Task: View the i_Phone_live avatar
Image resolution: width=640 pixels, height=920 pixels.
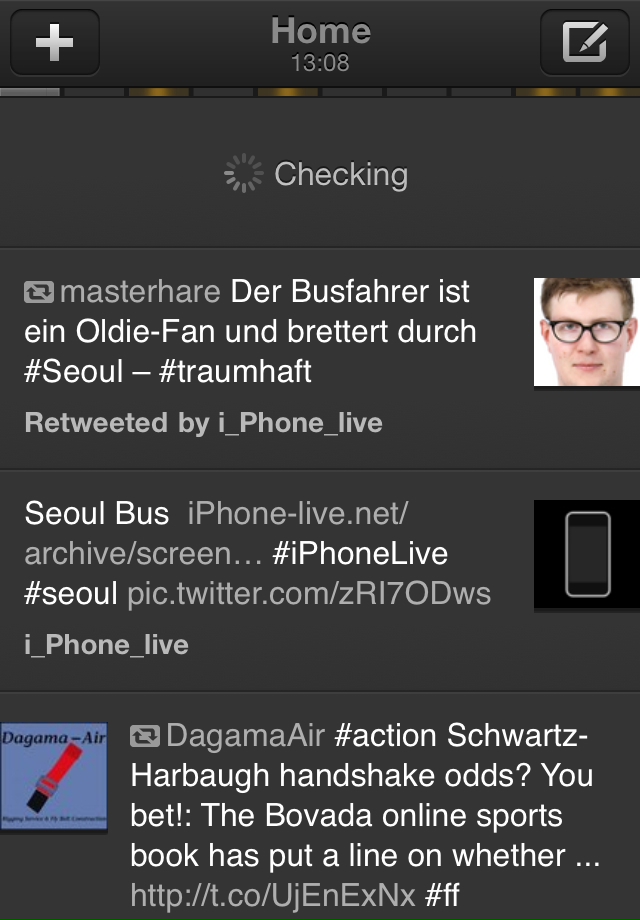Action: pos(586,554)
